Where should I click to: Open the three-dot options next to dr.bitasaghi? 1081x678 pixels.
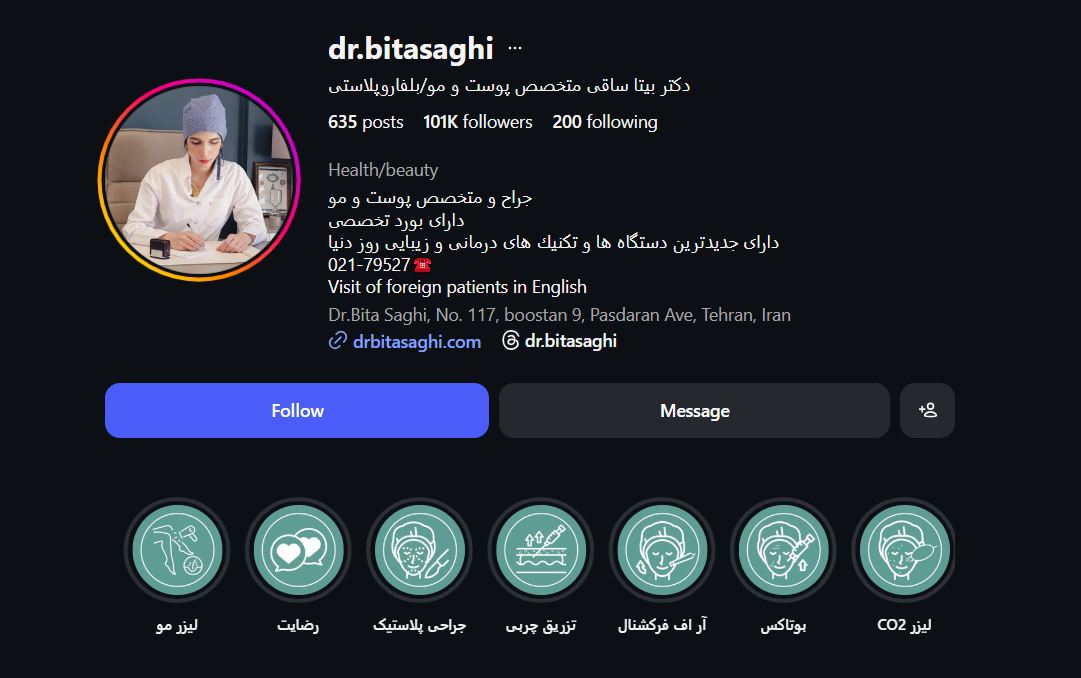coord(515,48)
